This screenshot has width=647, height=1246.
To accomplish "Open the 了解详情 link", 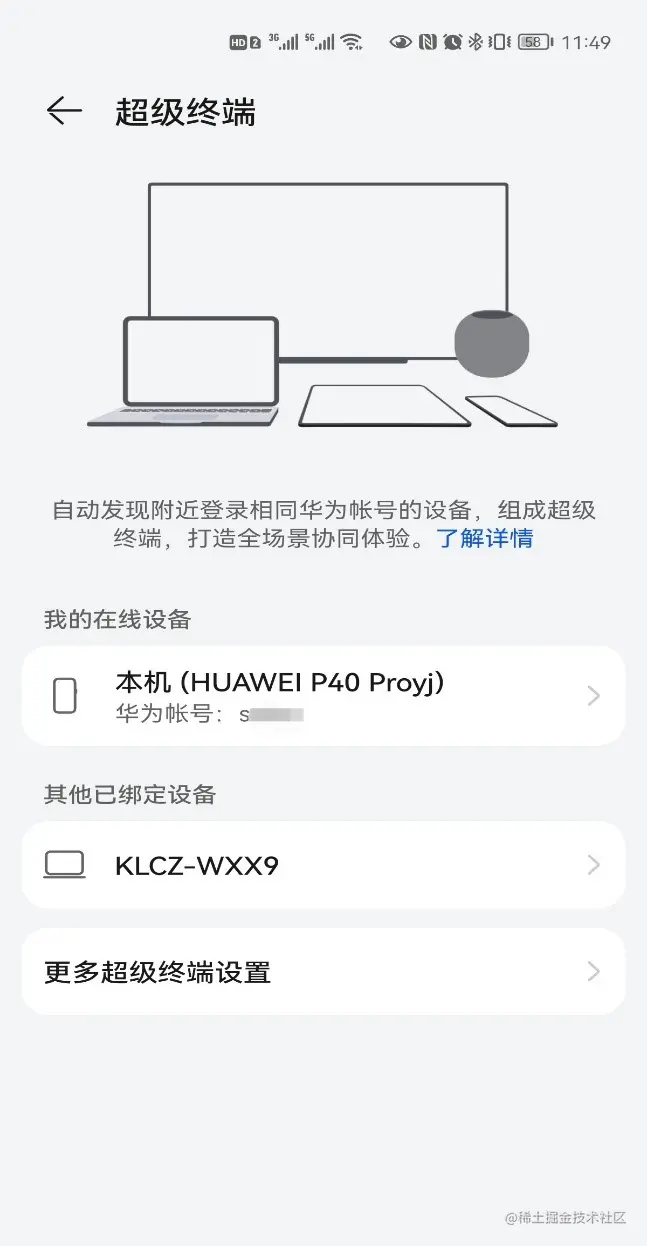I will click(485, 538).
